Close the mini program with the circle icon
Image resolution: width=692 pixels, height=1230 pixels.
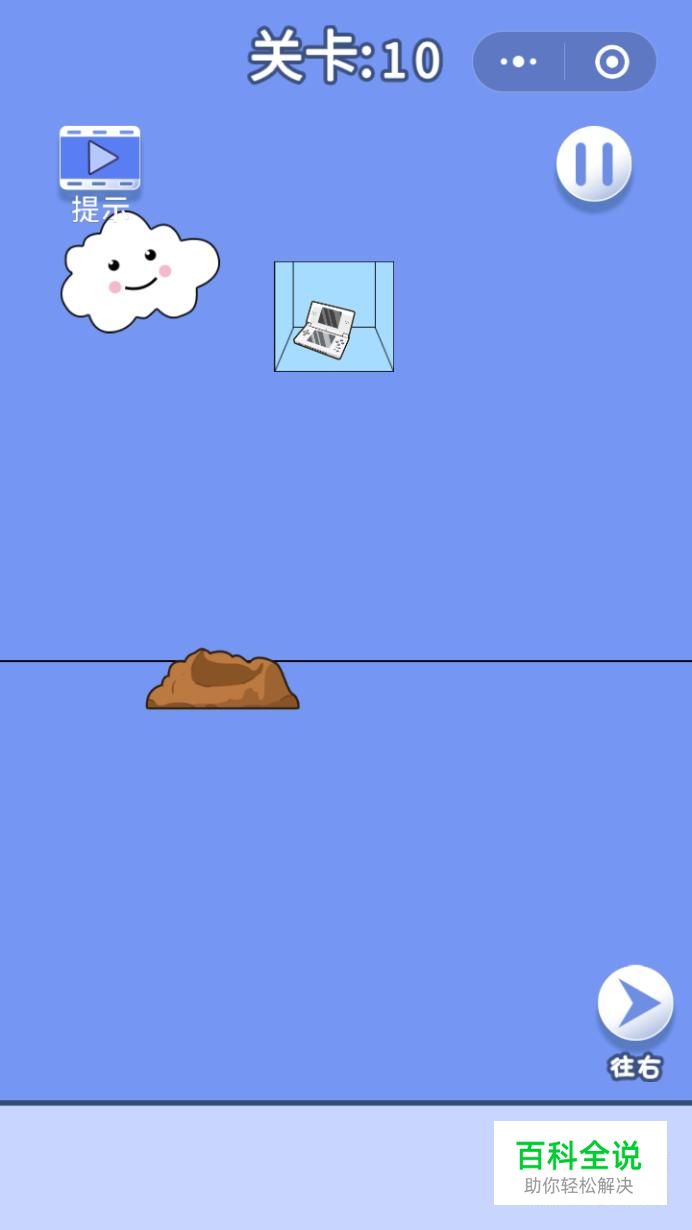[612, 62]
